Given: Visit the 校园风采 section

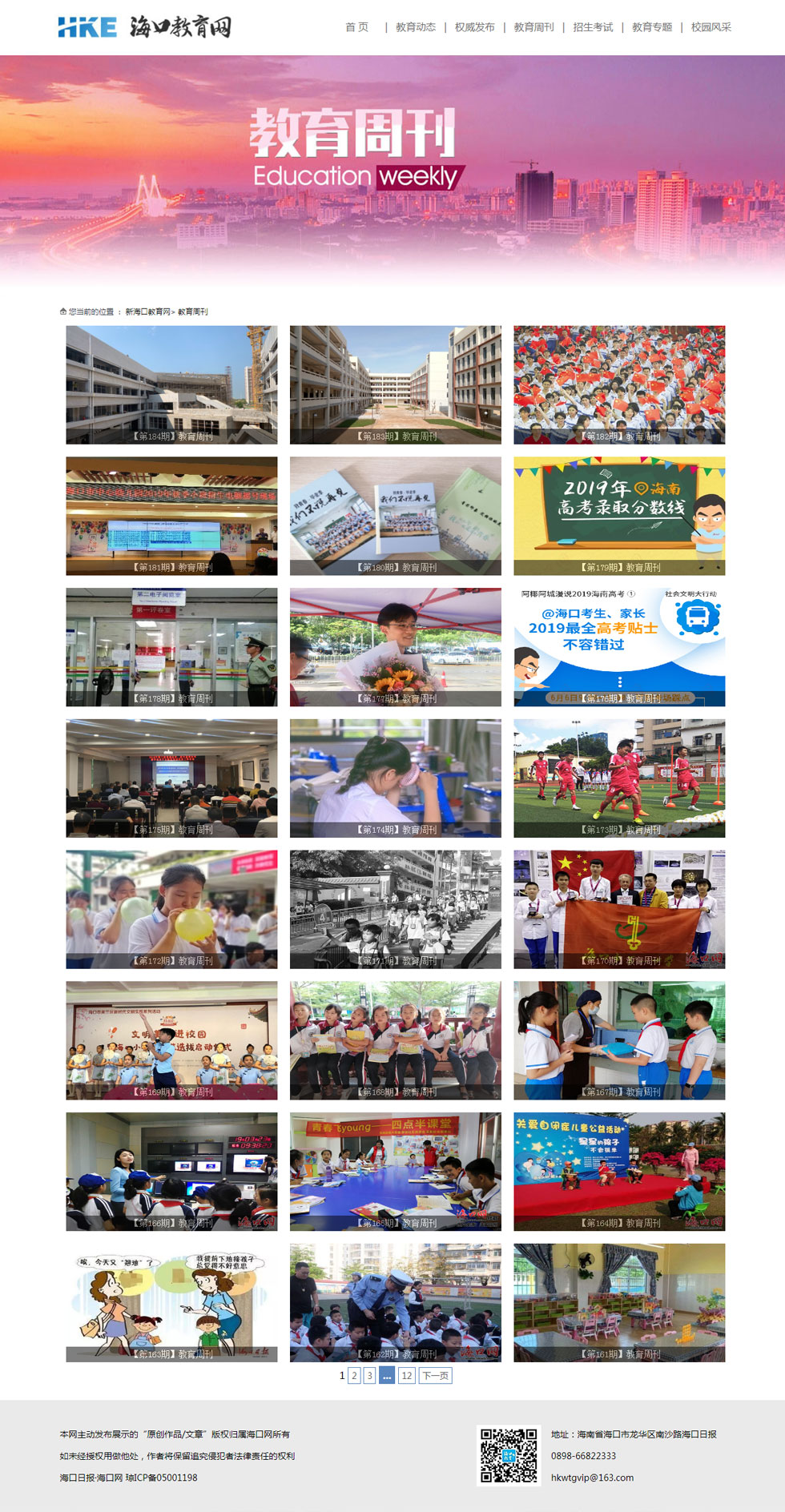Looking at the screenshot, I should click(x=711, y=27).
